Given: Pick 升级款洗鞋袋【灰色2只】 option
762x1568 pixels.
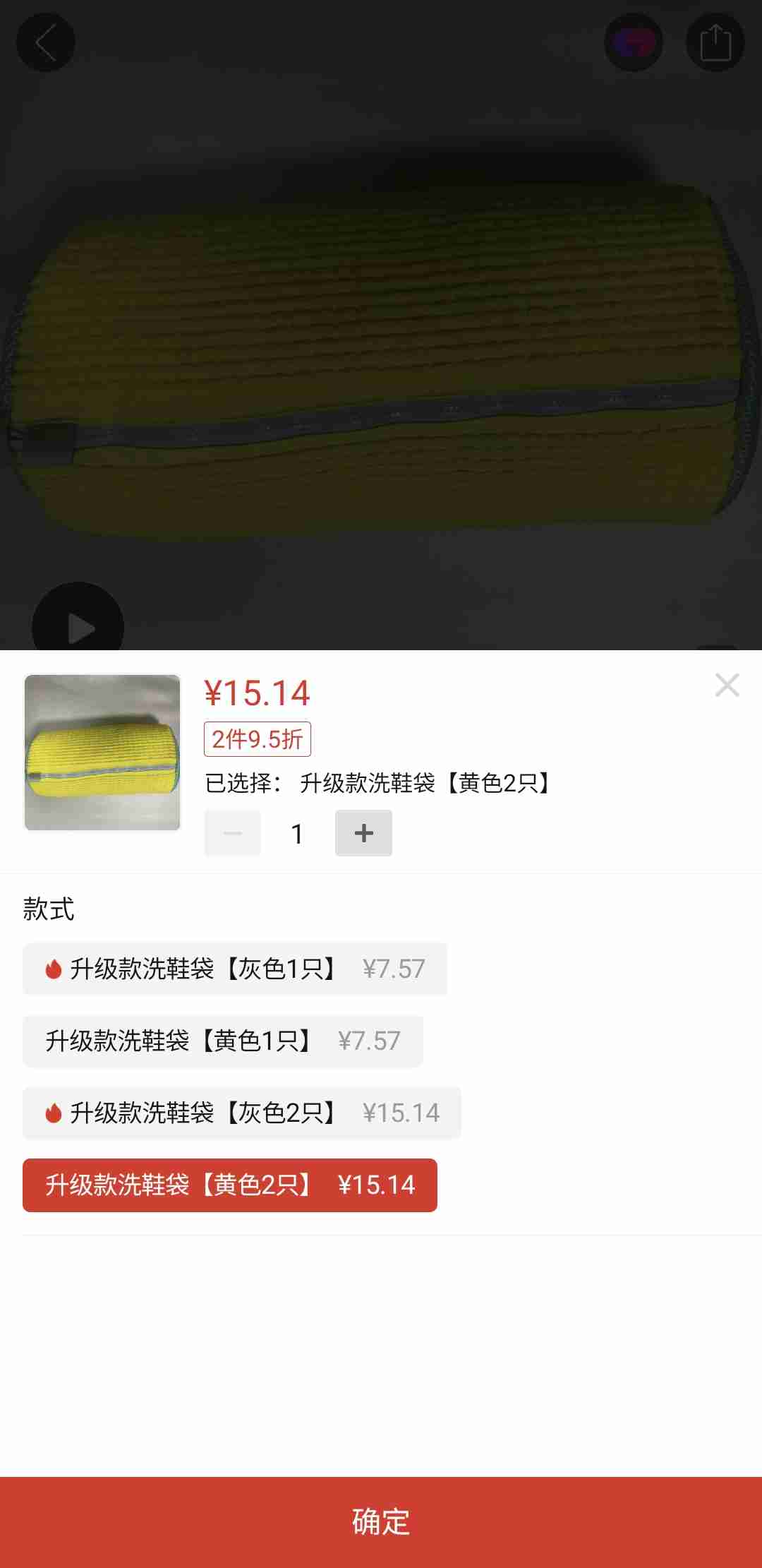Looking at the screenshot, I should pyautogui.click(x=241, y=1113).
